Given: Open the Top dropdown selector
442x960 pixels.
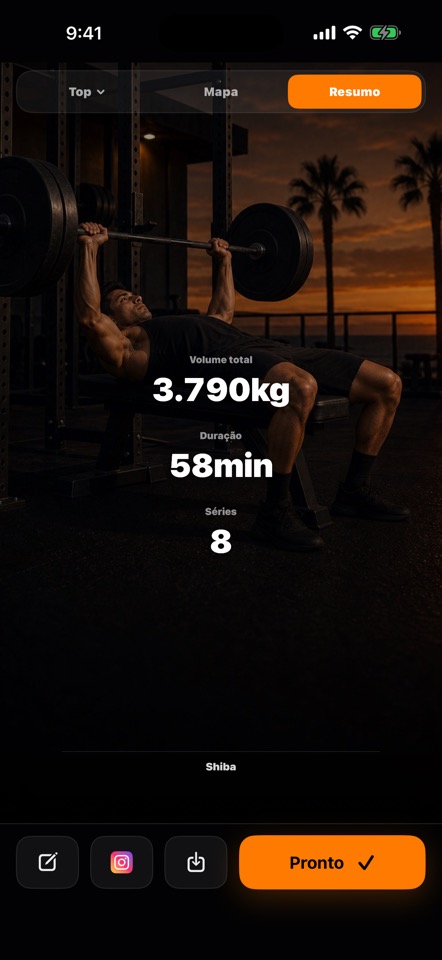Looking at the screenshot, I should 86,92.
